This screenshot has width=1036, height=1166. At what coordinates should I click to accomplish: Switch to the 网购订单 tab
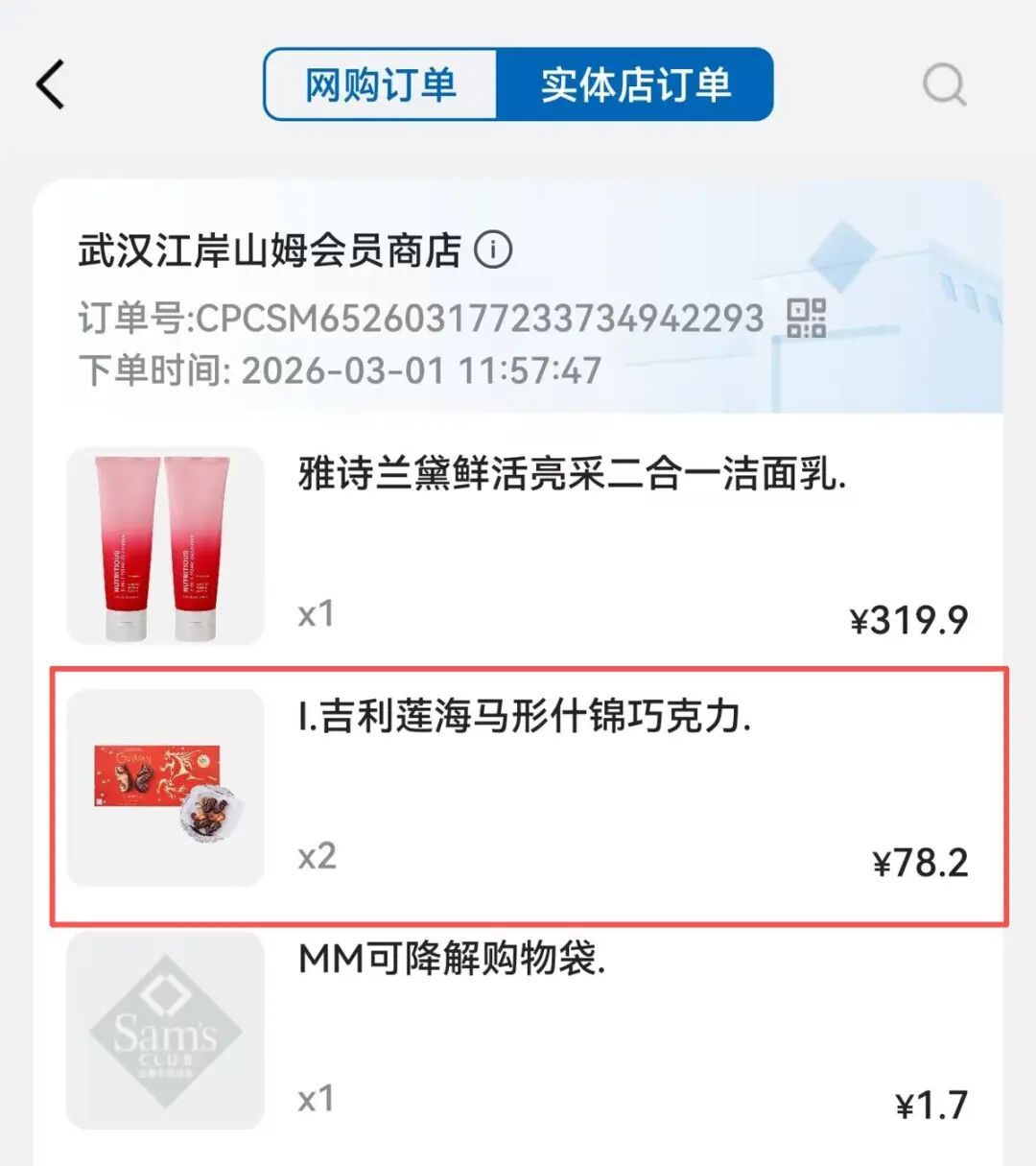tap(381, 85)
